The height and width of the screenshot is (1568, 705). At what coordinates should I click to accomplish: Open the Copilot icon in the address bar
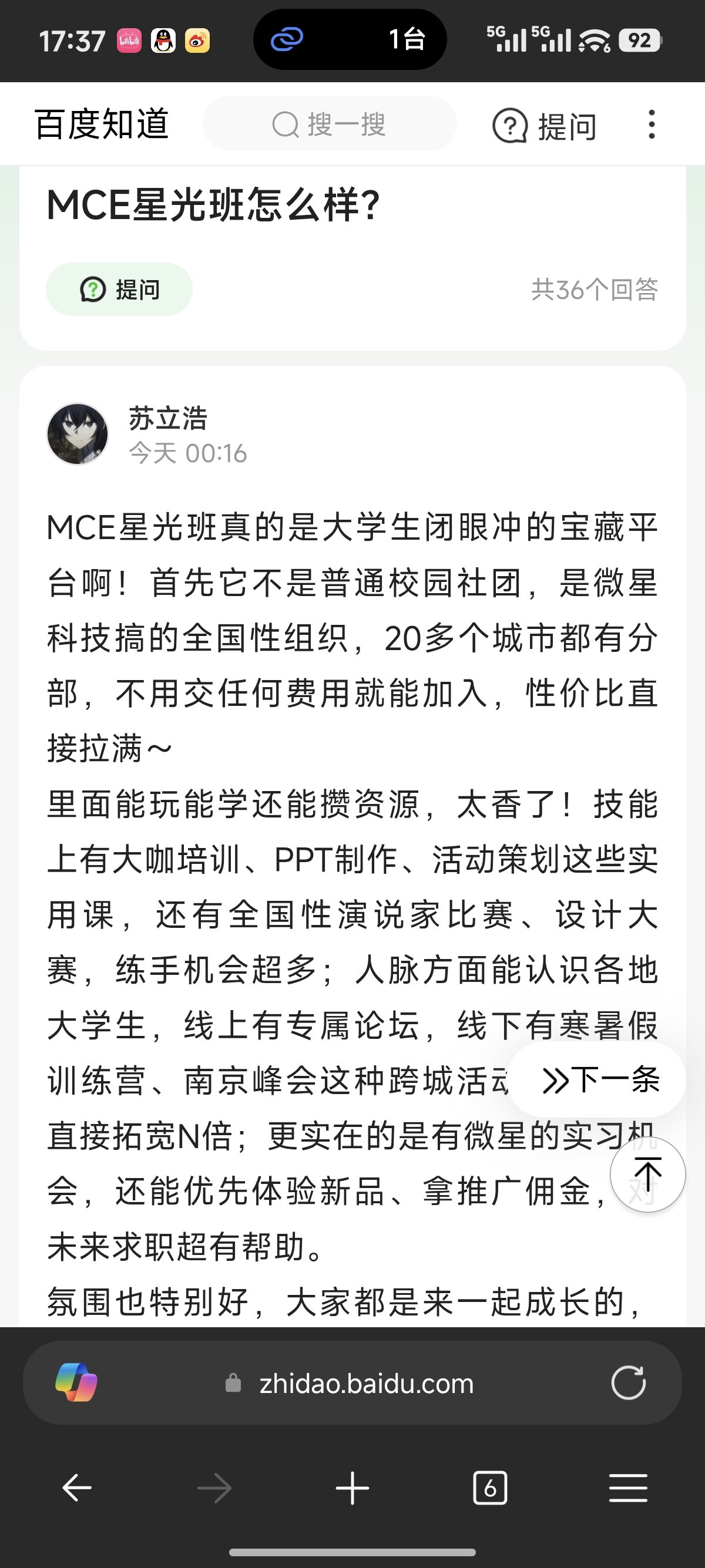76,1382
